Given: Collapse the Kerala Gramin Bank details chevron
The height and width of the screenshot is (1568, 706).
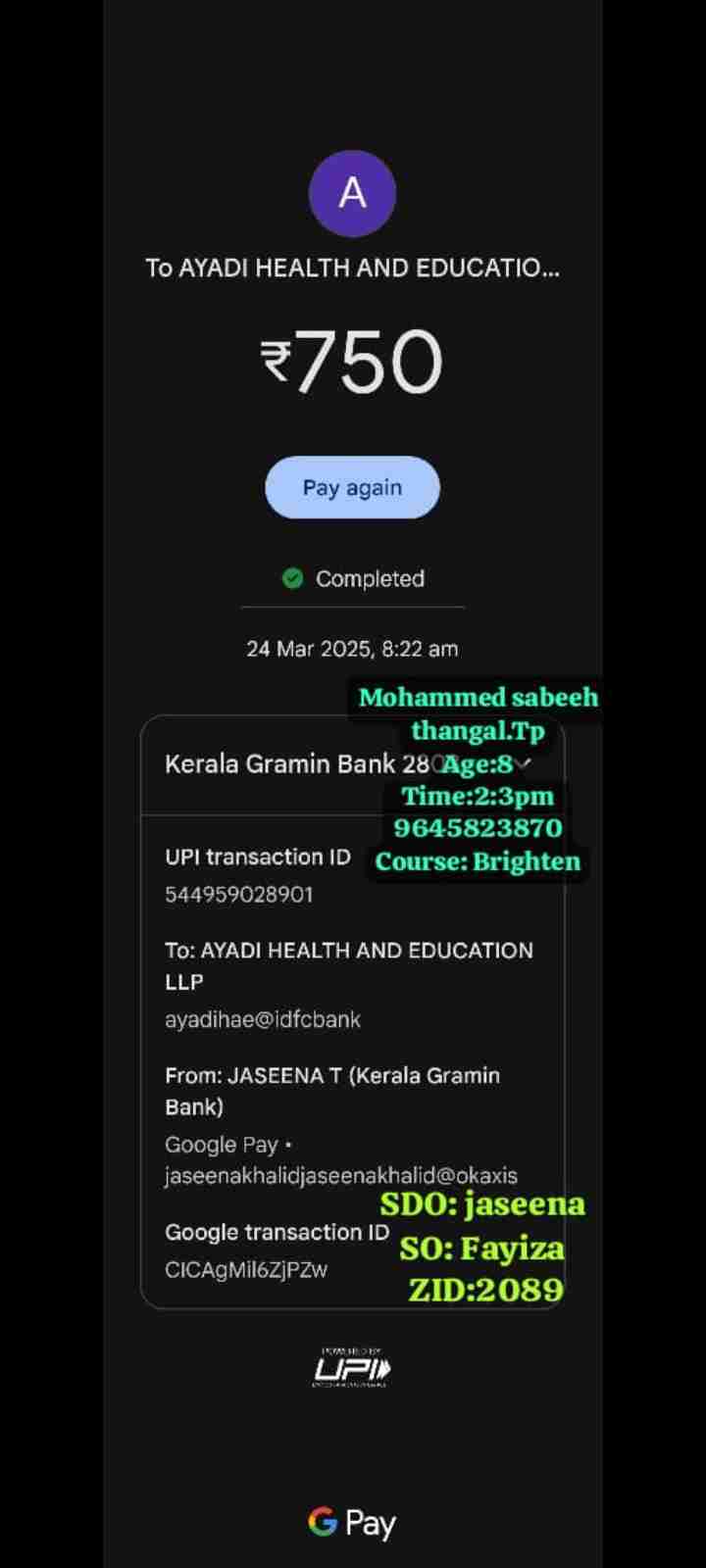Looking at the screenshot, I should 525,762.
